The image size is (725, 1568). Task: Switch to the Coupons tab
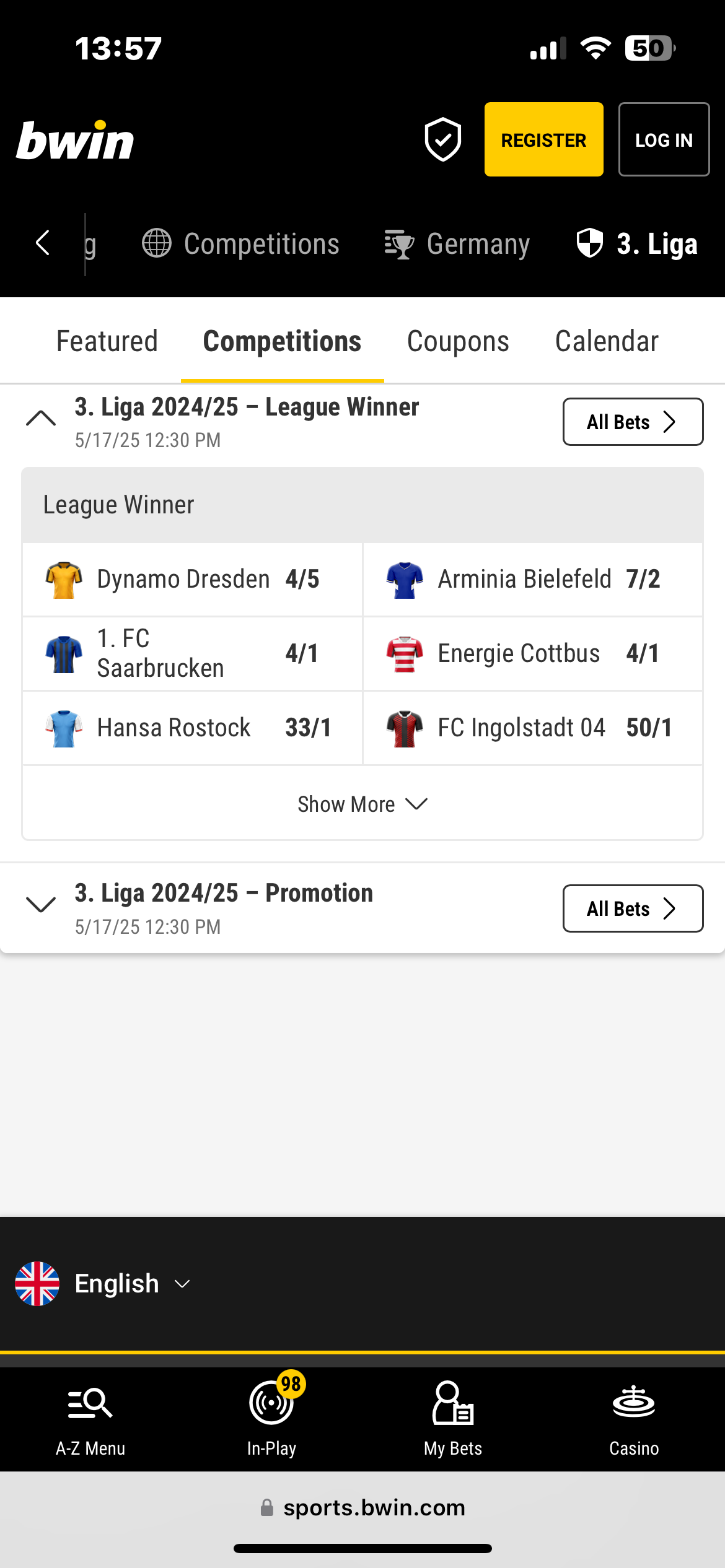click(458, 341)
